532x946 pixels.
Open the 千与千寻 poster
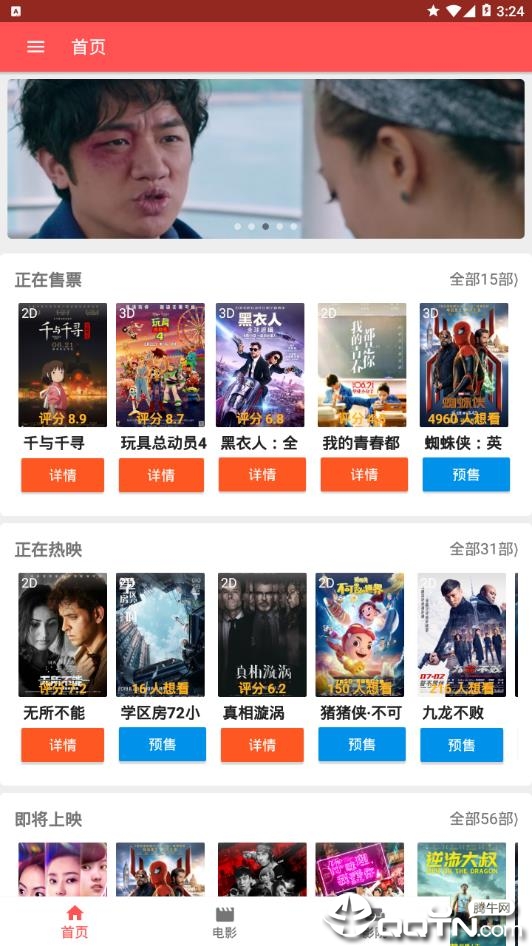[63, 365]
